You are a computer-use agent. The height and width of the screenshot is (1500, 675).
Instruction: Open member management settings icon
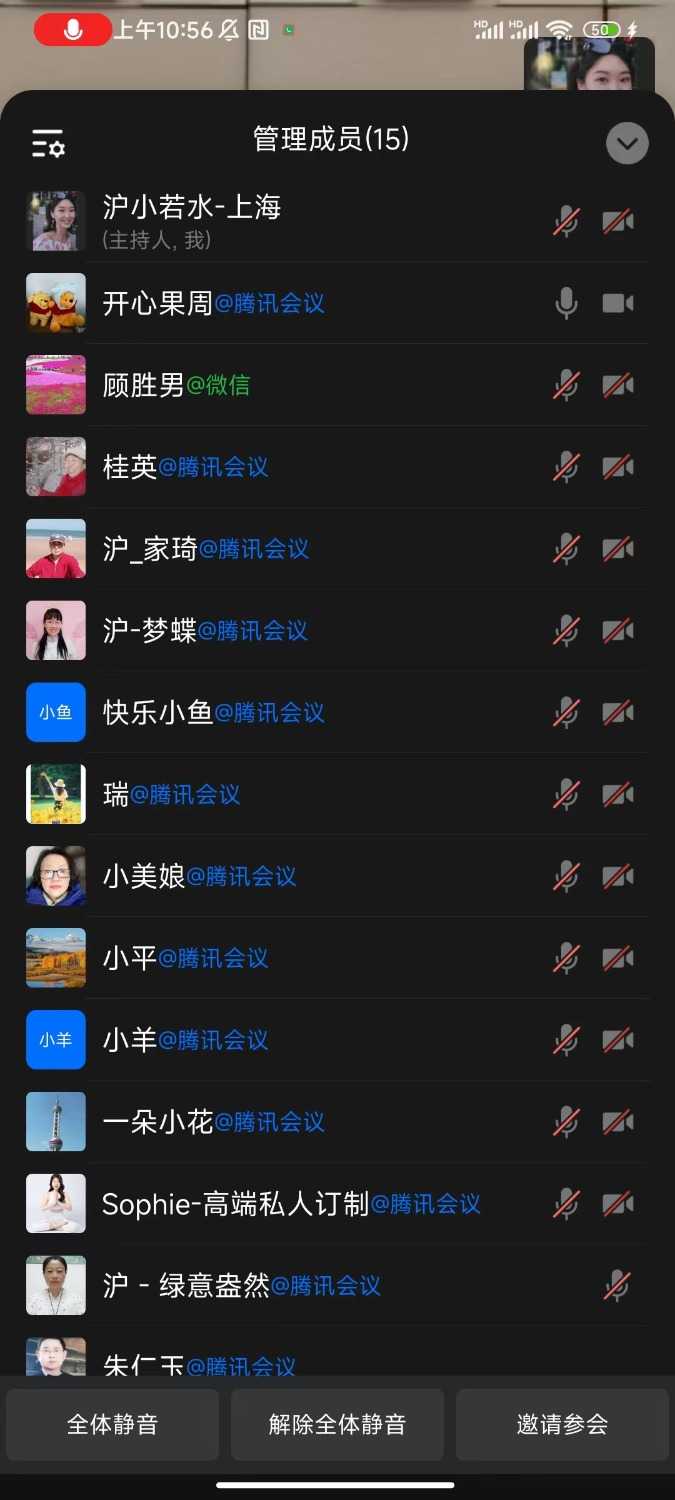click(47, 144)
